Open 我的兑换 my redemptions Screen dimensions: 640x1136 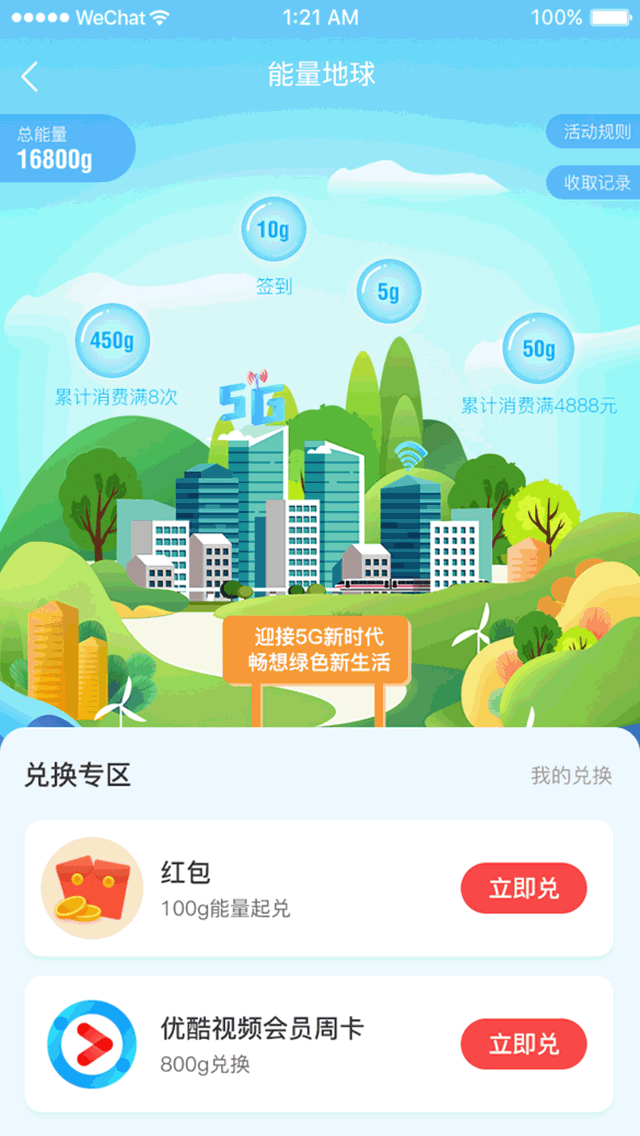(x=571, y=775)
